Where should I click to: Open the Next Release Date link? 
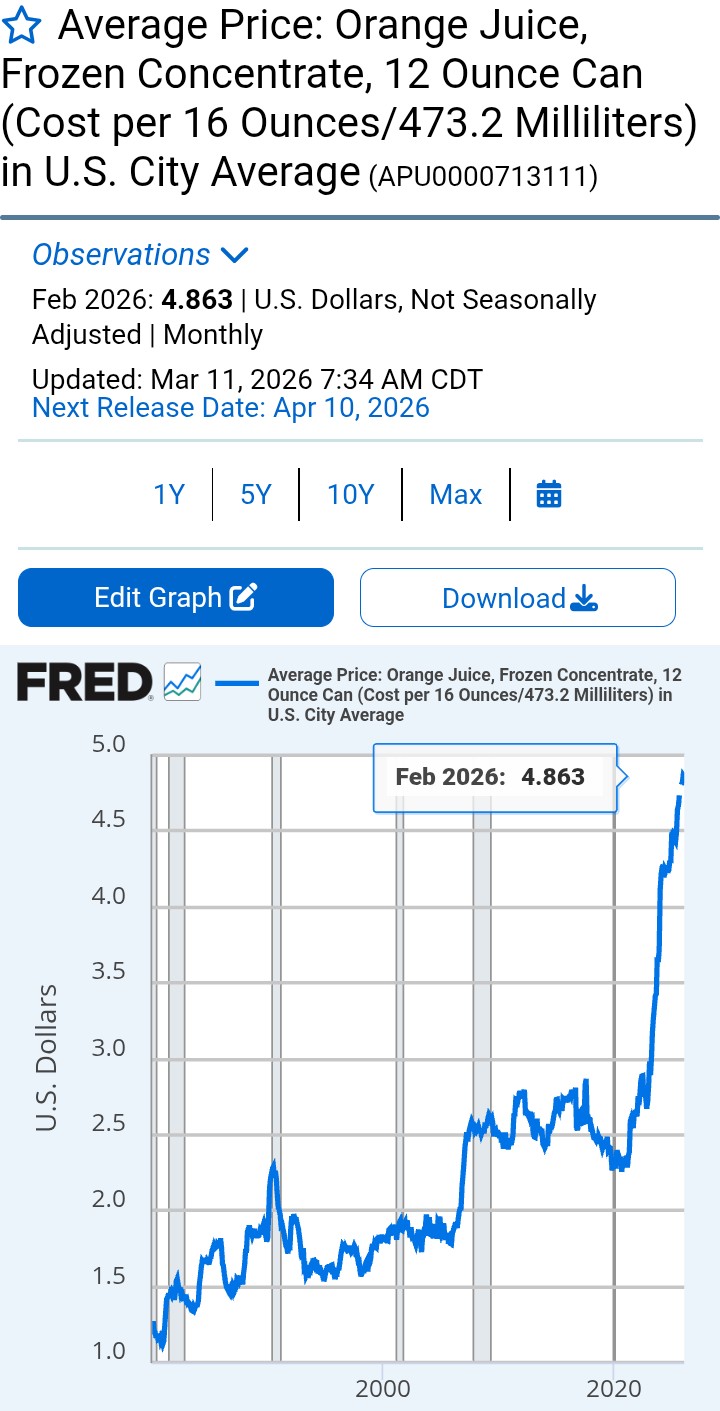231,408
